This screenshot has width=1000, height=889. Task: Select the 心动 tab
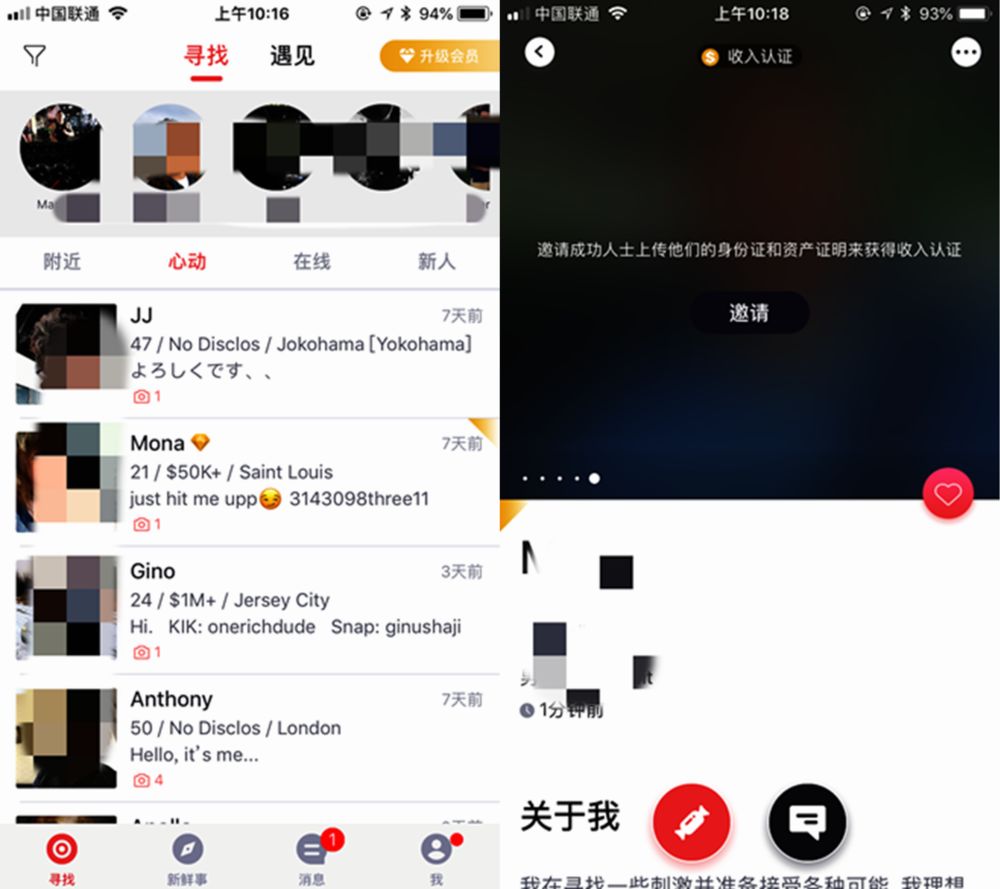(187, 261)
